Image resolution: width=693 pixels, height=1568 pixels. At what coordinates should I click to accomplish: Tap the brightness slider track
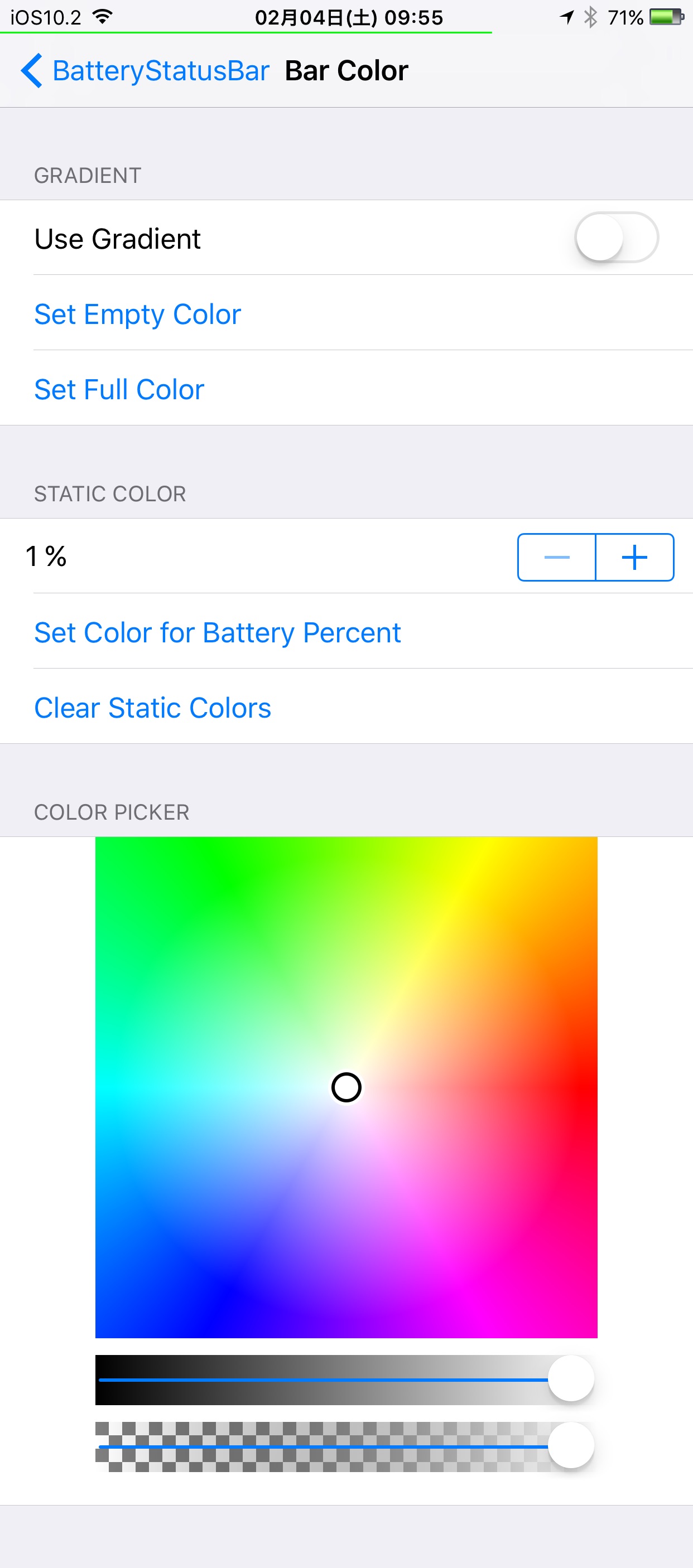323,1380
